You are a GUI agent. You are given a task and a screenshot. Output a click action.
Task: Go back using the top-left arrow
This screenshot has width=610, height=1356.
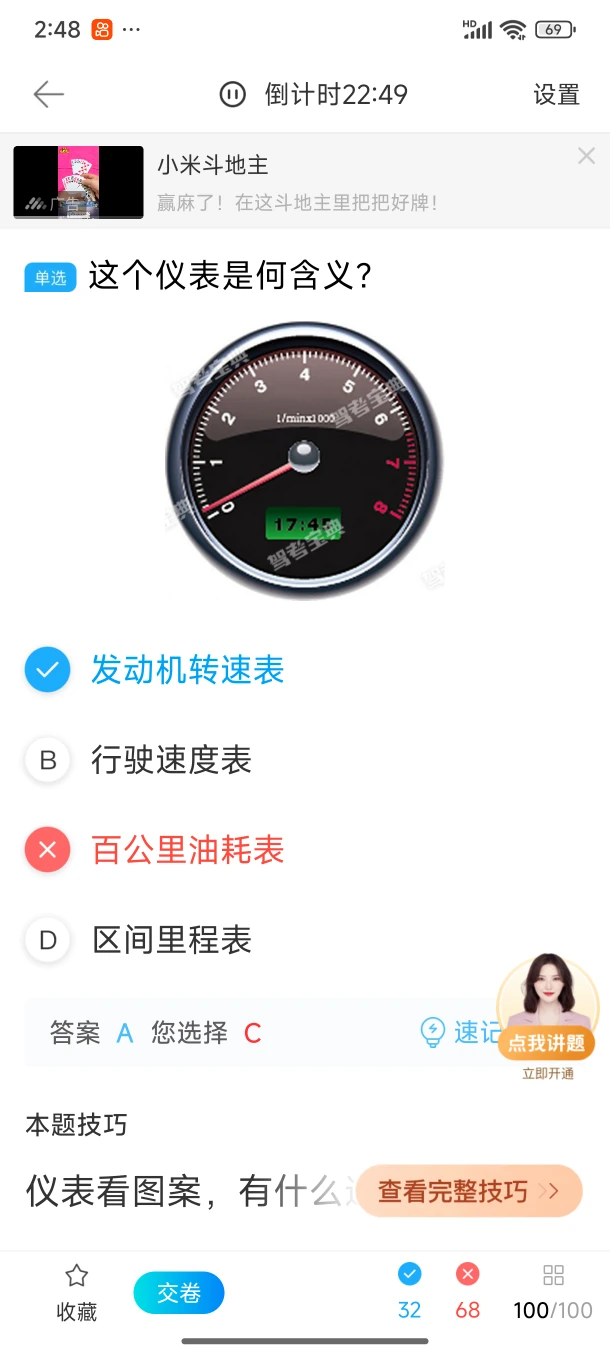48,95
